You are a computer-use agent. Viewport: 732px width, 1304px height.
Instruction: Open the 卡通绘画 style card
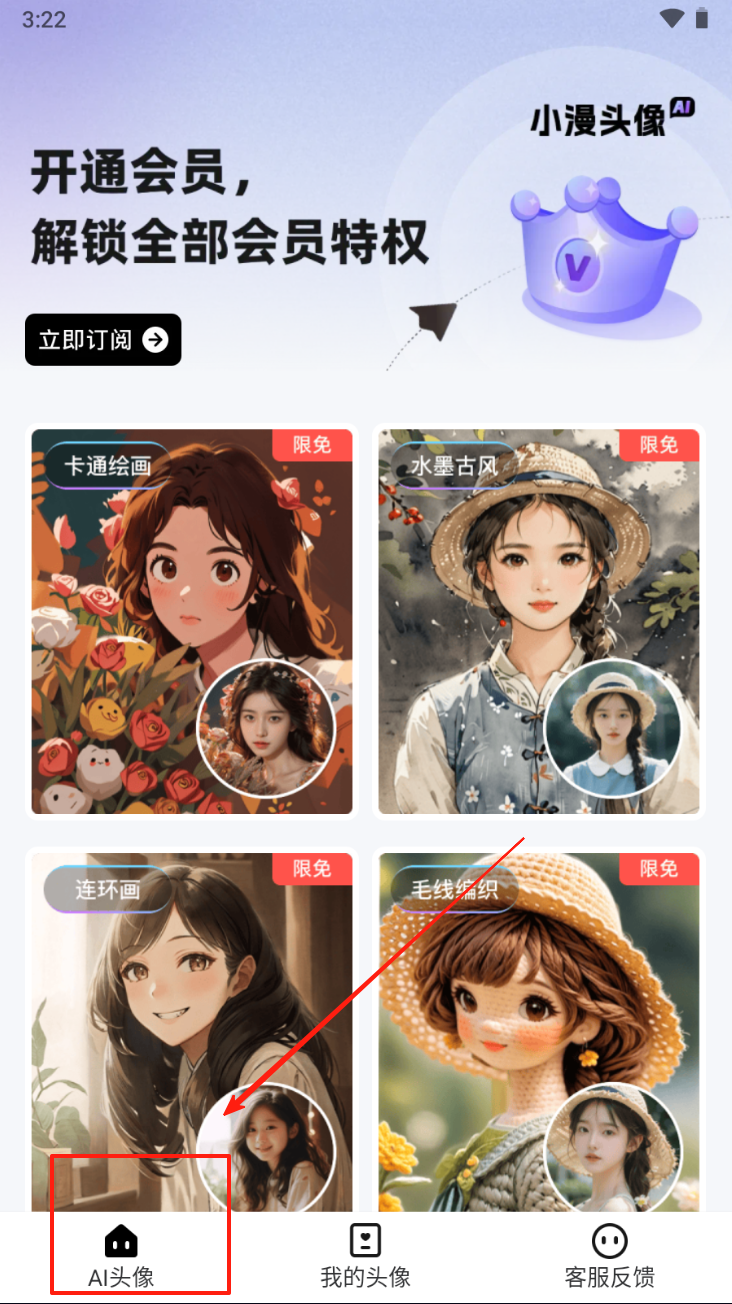point(192,621)
